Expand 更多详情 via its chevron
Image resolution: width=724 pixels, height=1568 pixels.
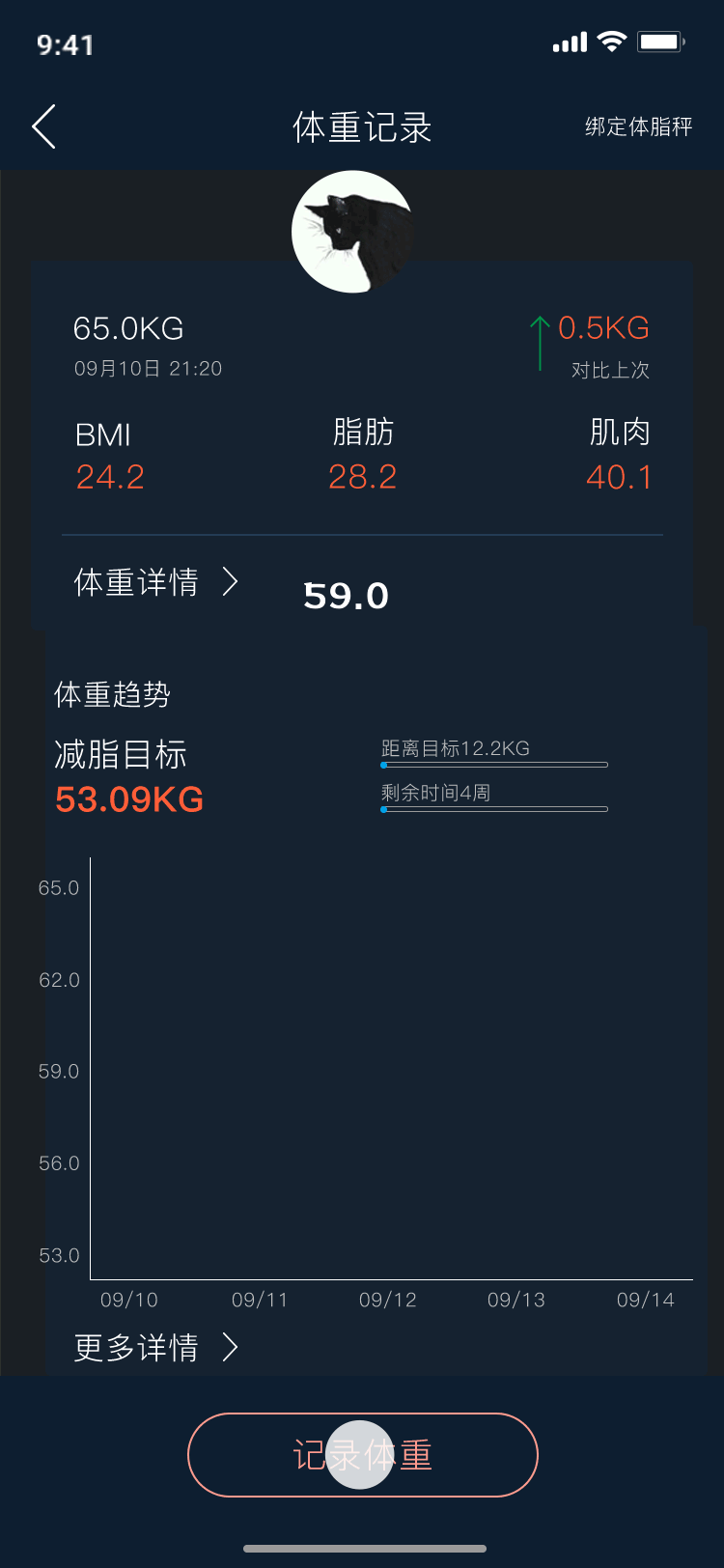pyautogui.click(x=229, y=1348)
